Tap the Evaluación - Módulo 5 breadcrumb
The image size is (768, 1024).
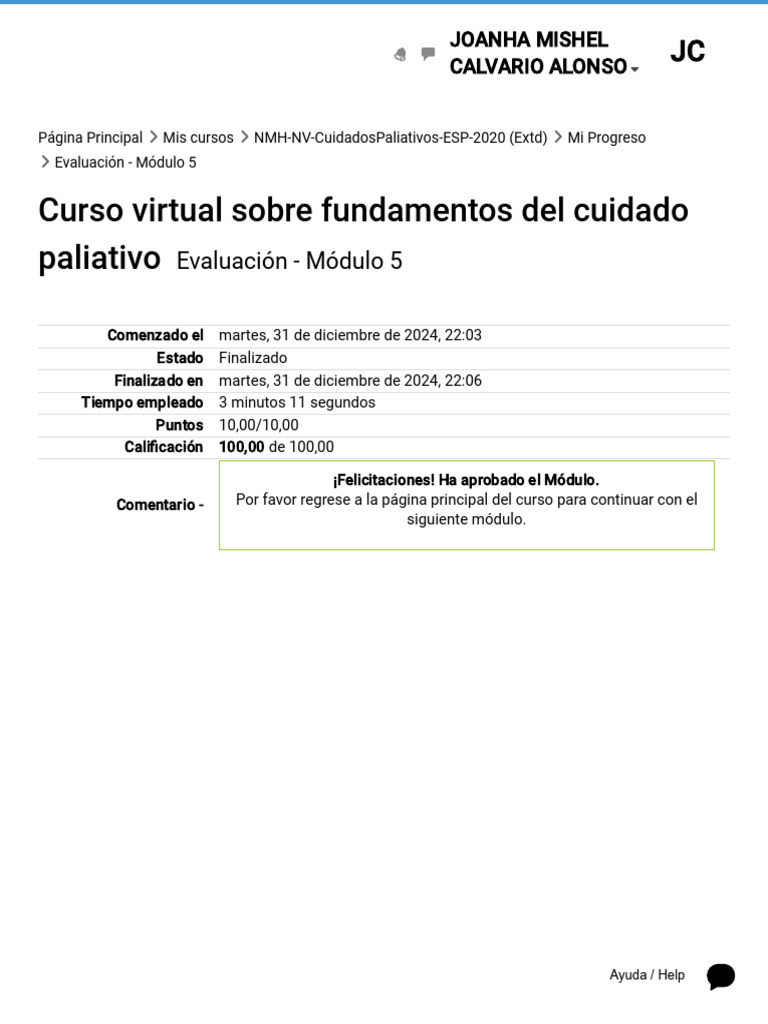[125, 163]
